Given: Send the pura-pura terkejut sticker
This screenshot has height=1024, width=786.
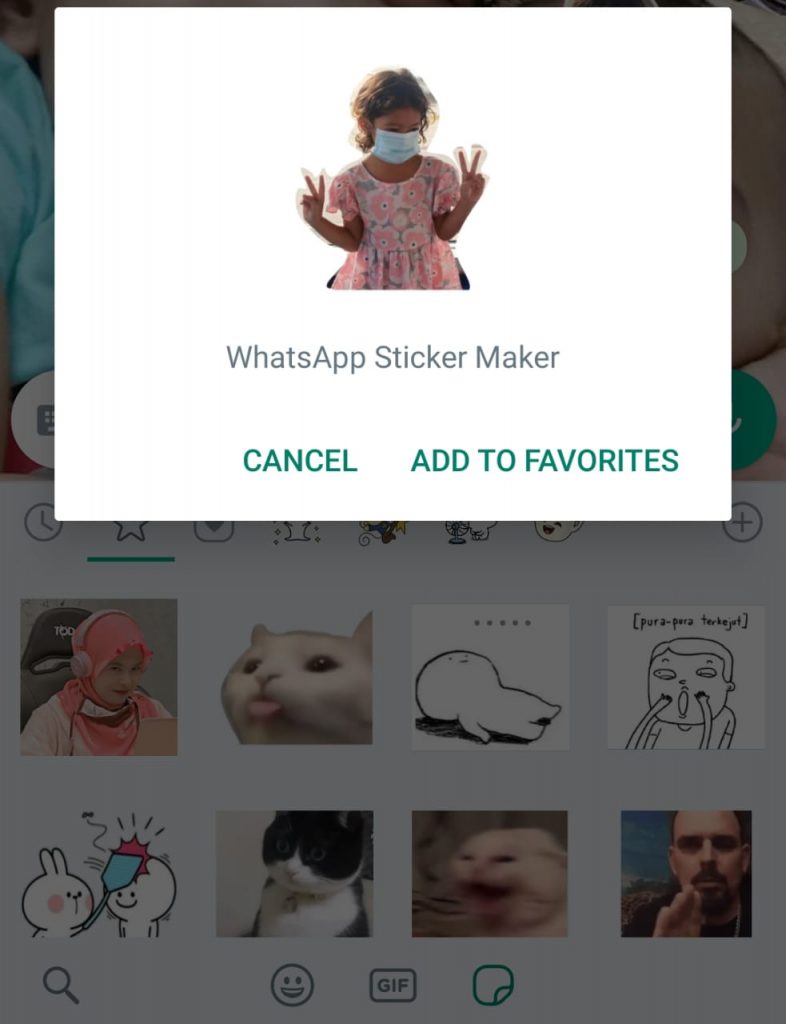Looking at the screenshot, I should click(686, 677).
